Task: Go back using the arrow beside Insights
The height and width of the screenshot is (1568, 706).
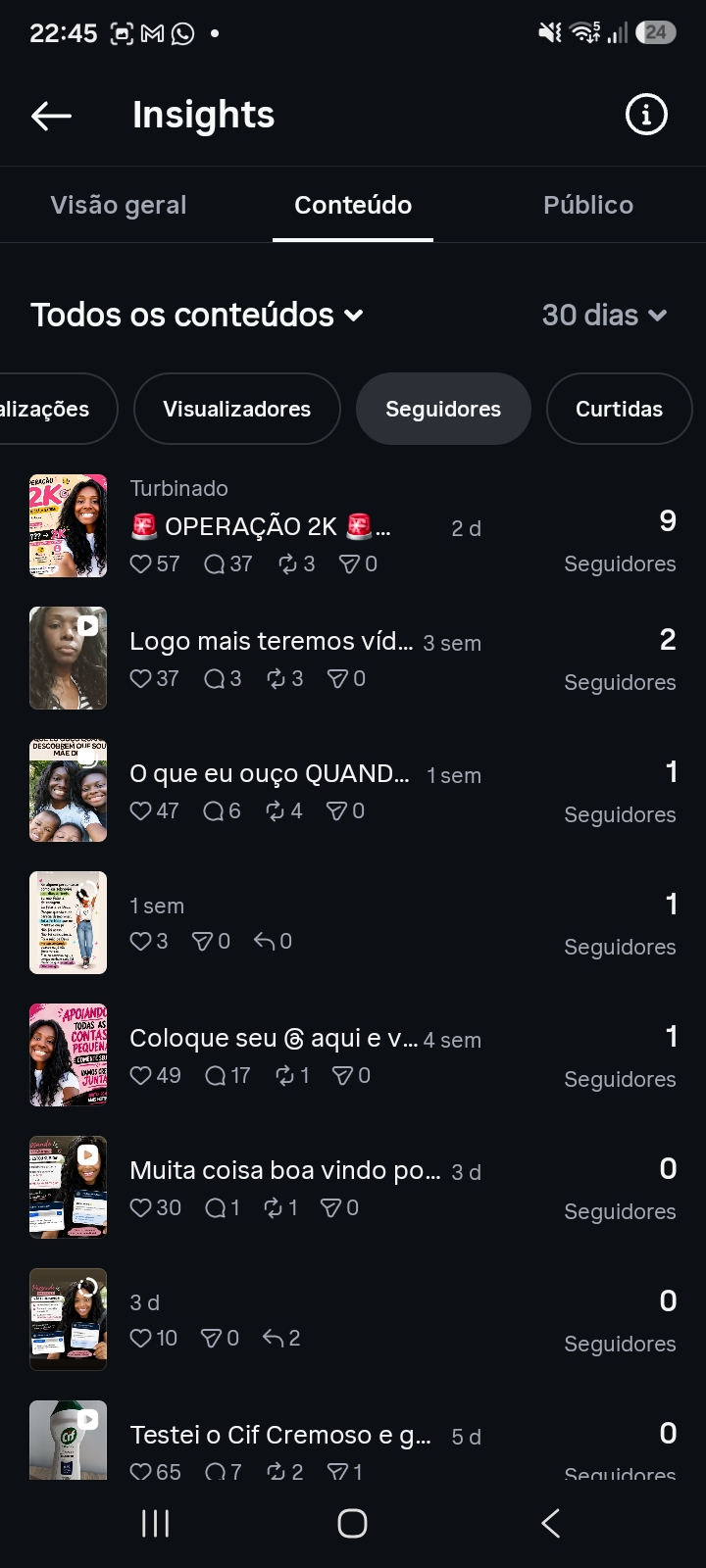Action: pos(51,116)
